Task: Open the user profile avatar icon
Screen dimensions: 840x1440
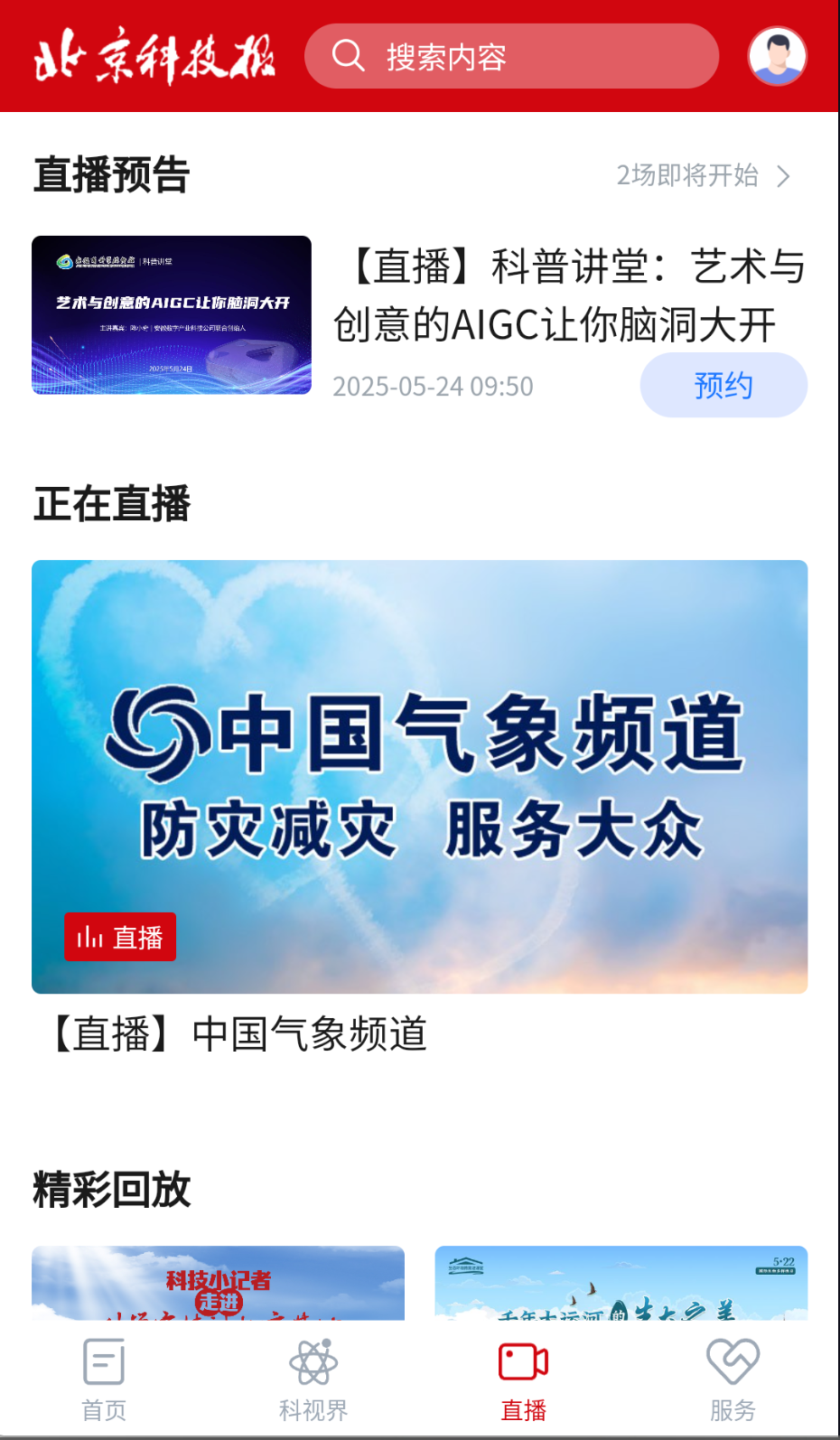Action: tap(779, 56)
